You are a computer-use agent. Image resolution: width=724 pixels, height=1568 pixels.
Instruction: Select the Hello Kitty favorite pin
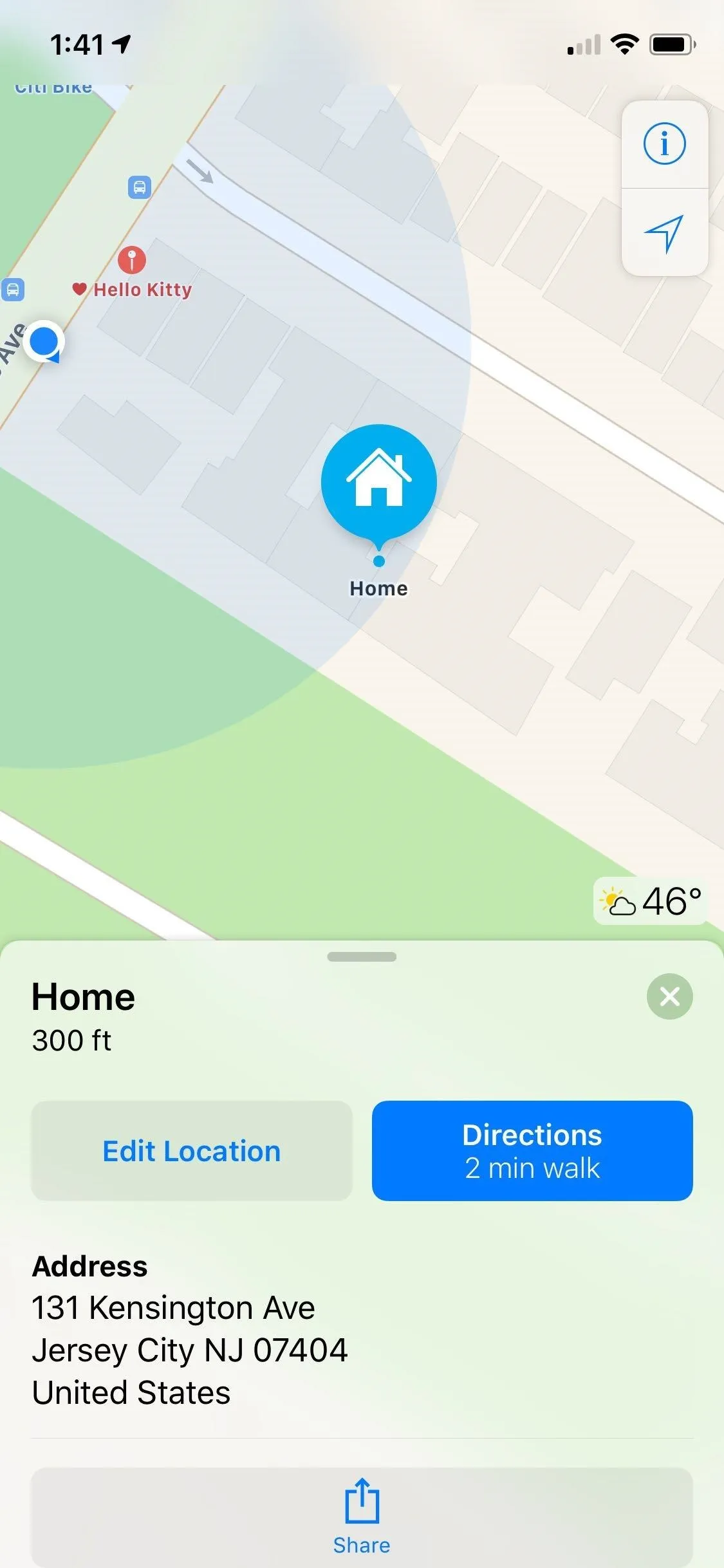click(132, 261)
